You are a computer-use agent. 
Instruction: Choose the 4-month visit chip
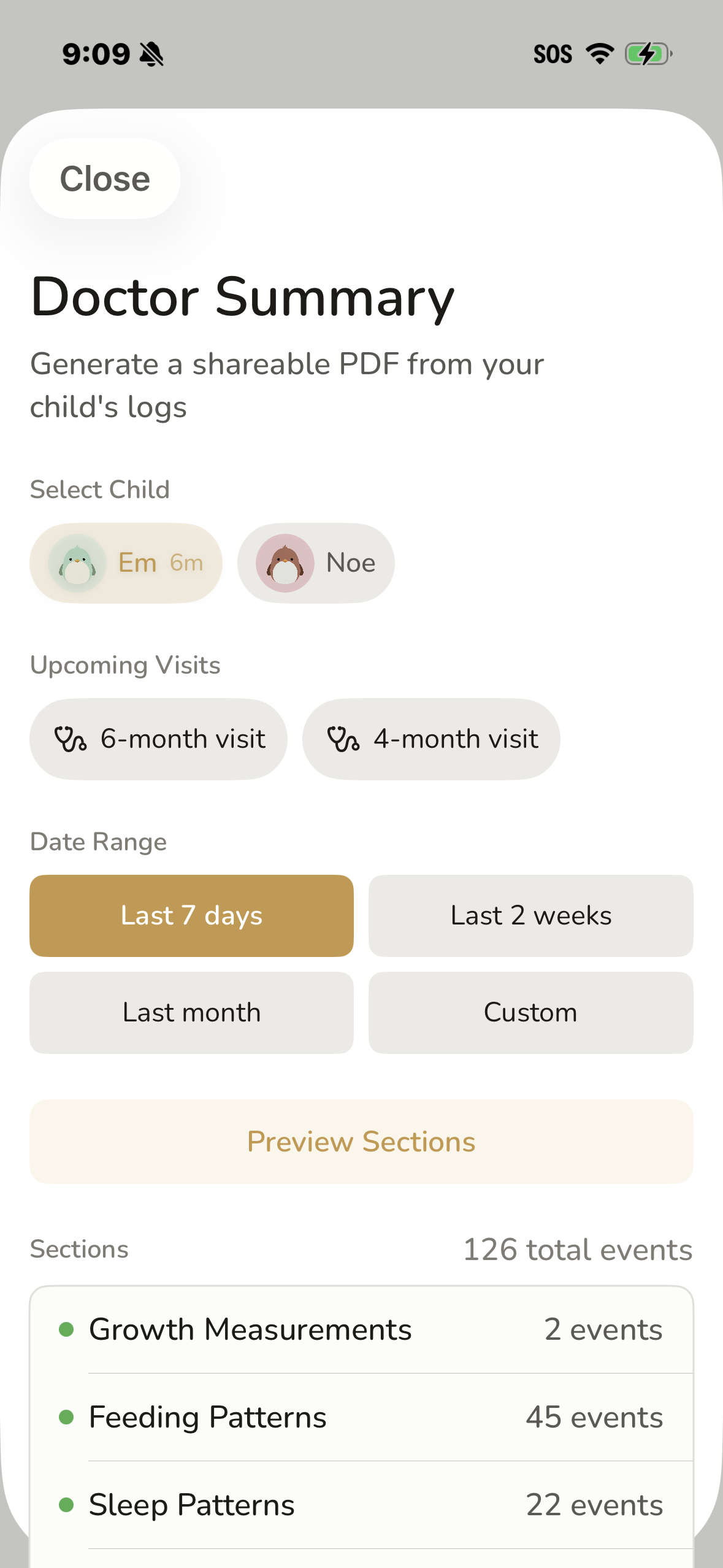point(431,739)
